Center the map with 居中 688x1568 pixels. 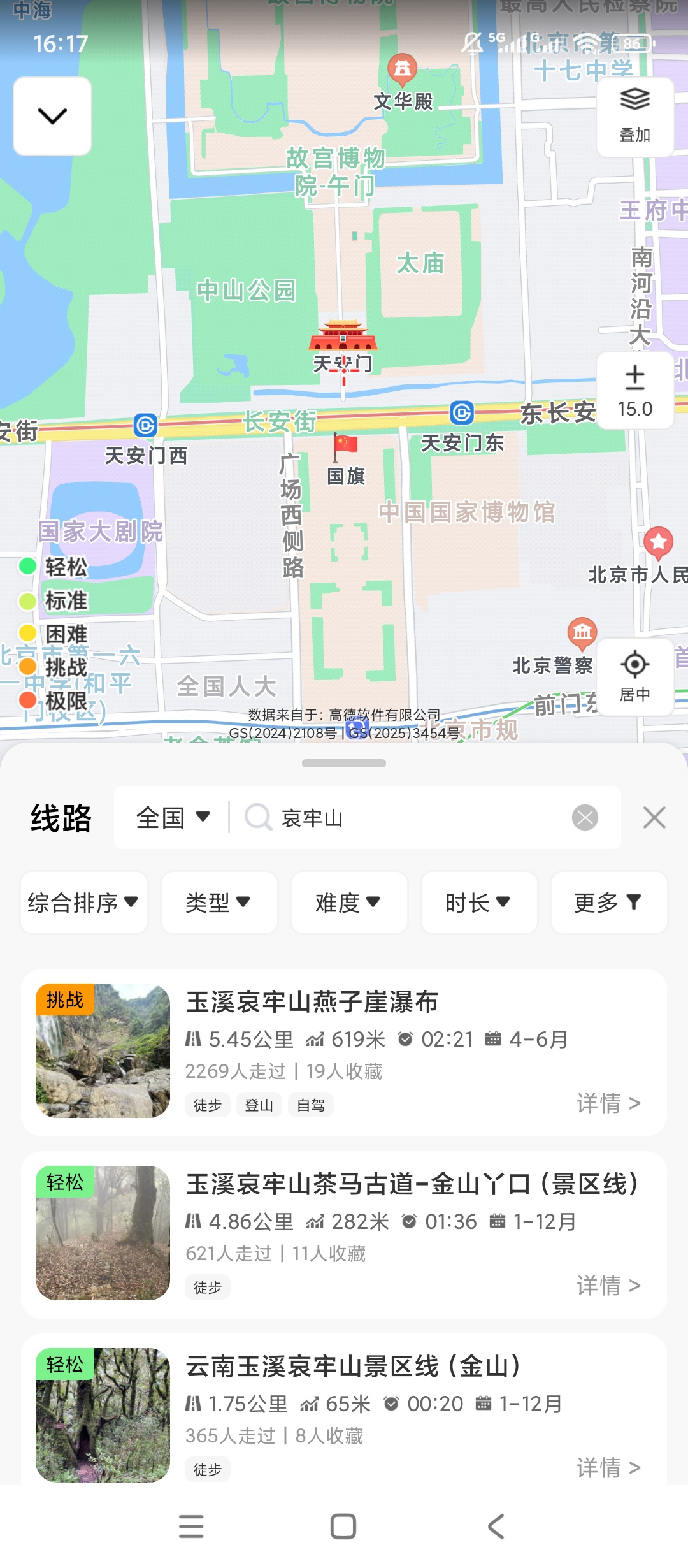coord(634,676)
